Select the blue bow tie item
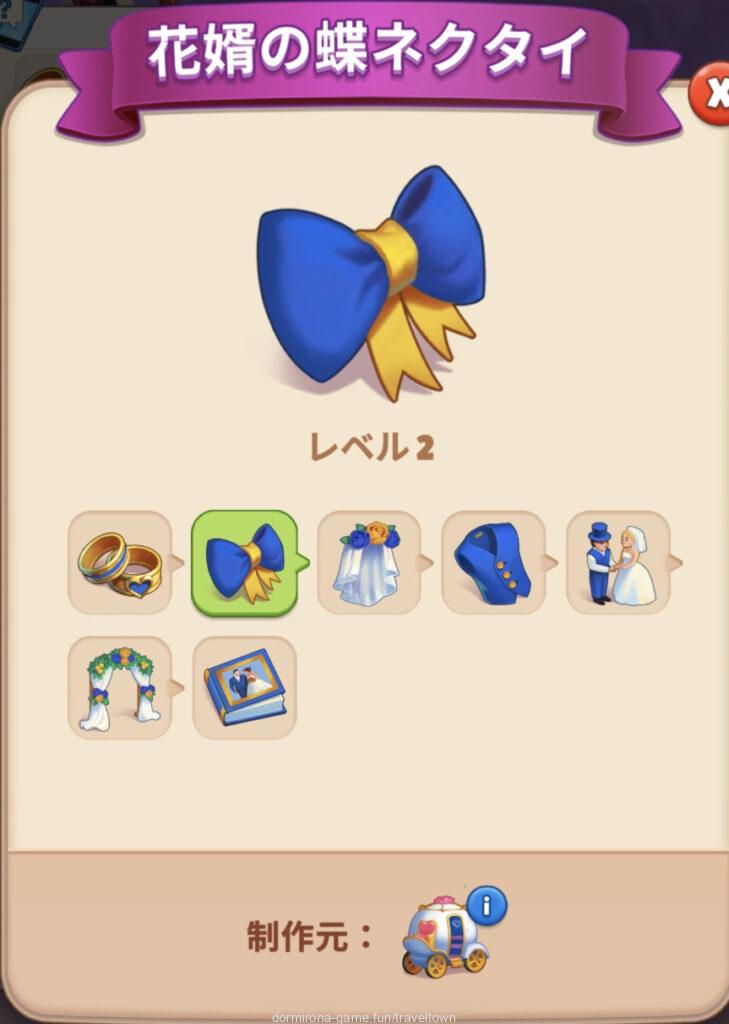 click(x=245, y=562)
